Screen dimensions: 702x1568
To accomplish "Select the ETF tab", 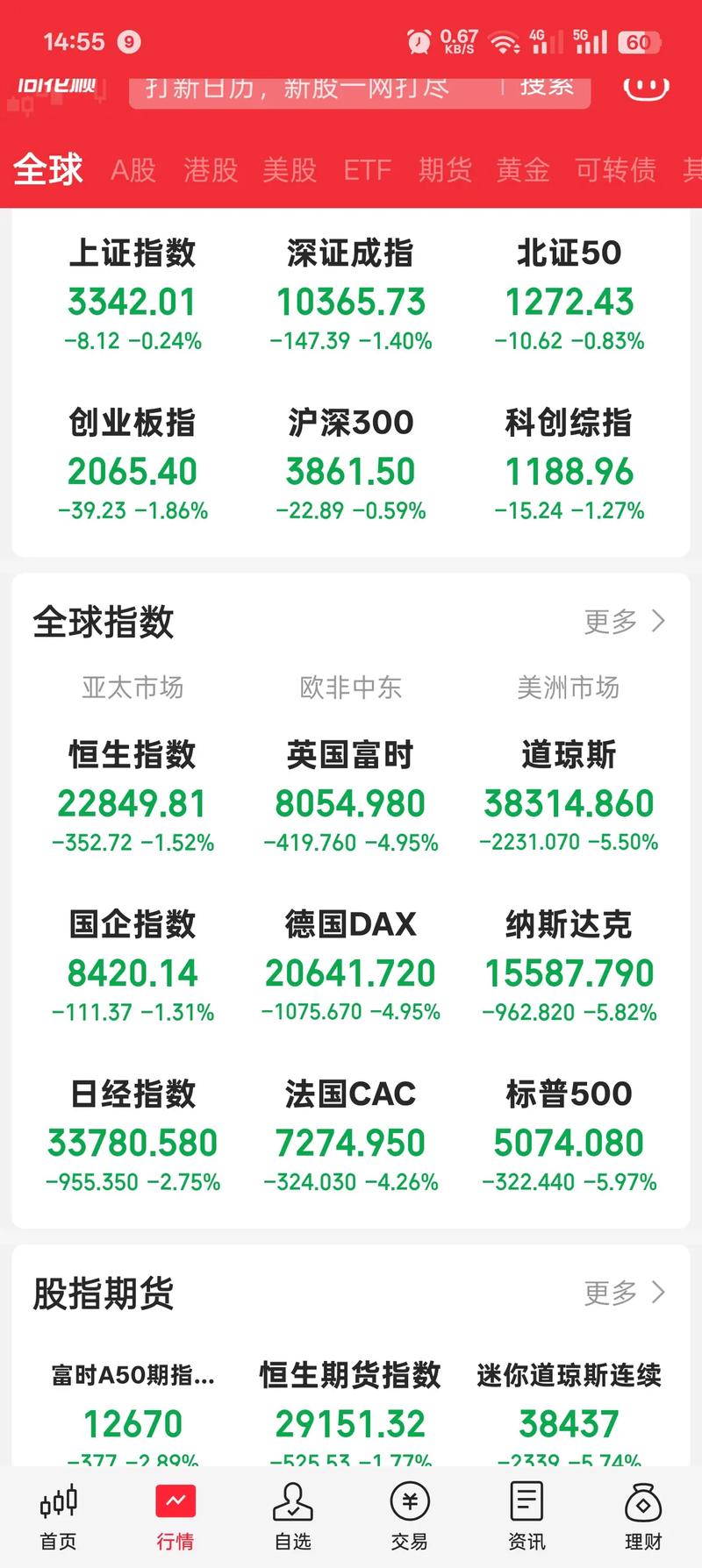I will pos(367,169).
